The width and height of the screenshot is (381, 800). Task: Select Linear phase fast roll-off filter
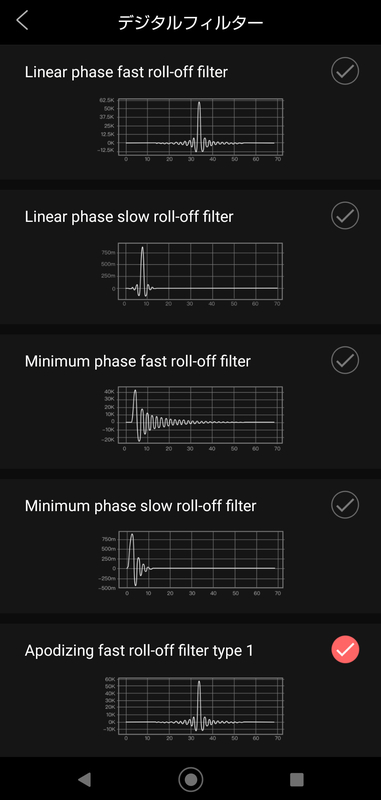[190, 112]
